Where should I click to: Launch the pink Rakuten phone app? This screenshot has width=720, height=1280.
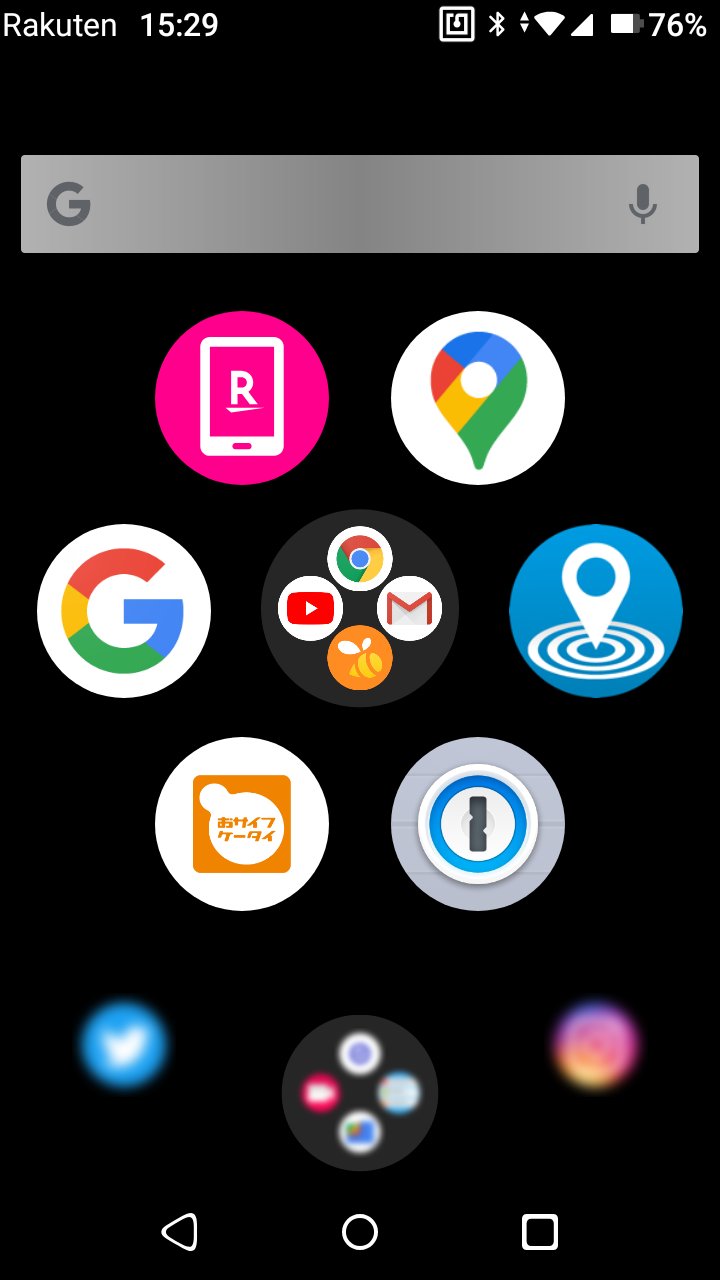pyautogui.click(x=242, y=398)
